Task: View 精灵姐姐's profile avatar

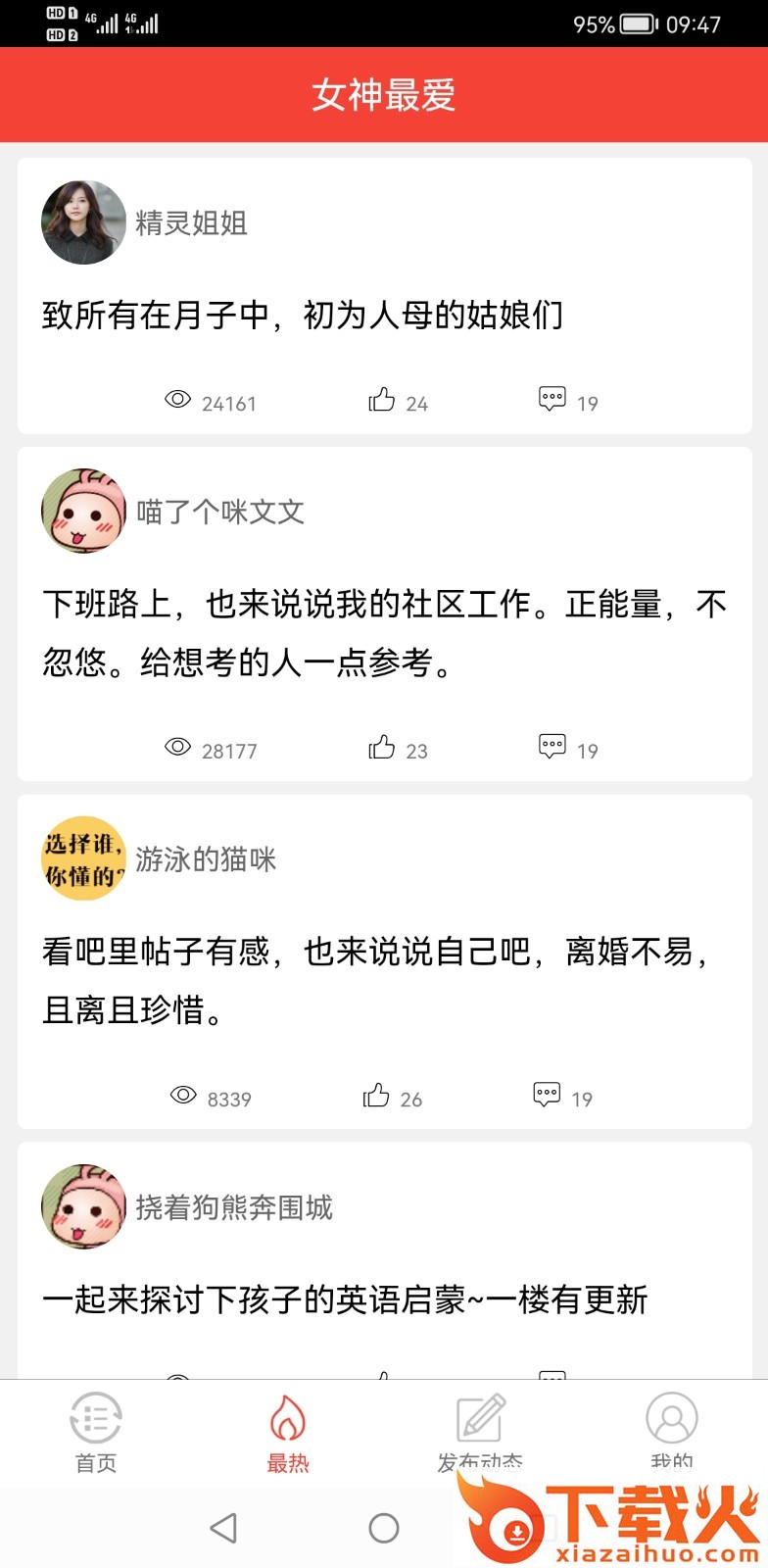Action: tap(84, 222)
